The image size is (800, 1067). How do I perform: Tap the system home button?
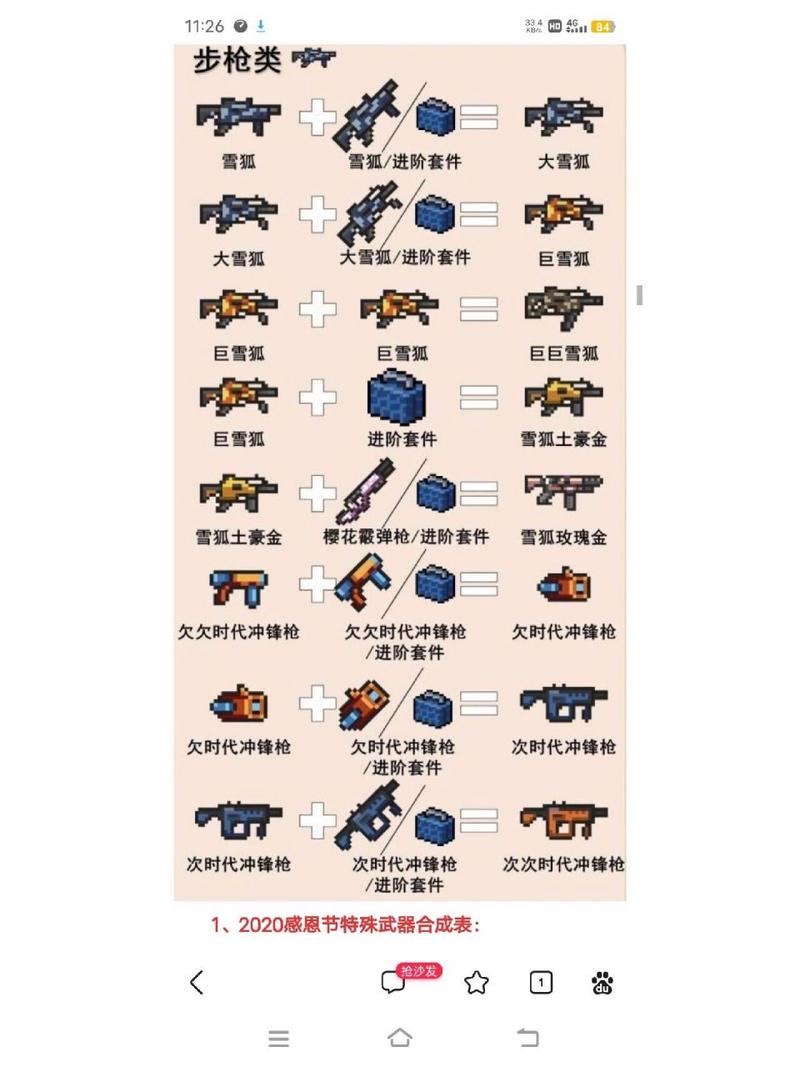[x=400, y=1038]
